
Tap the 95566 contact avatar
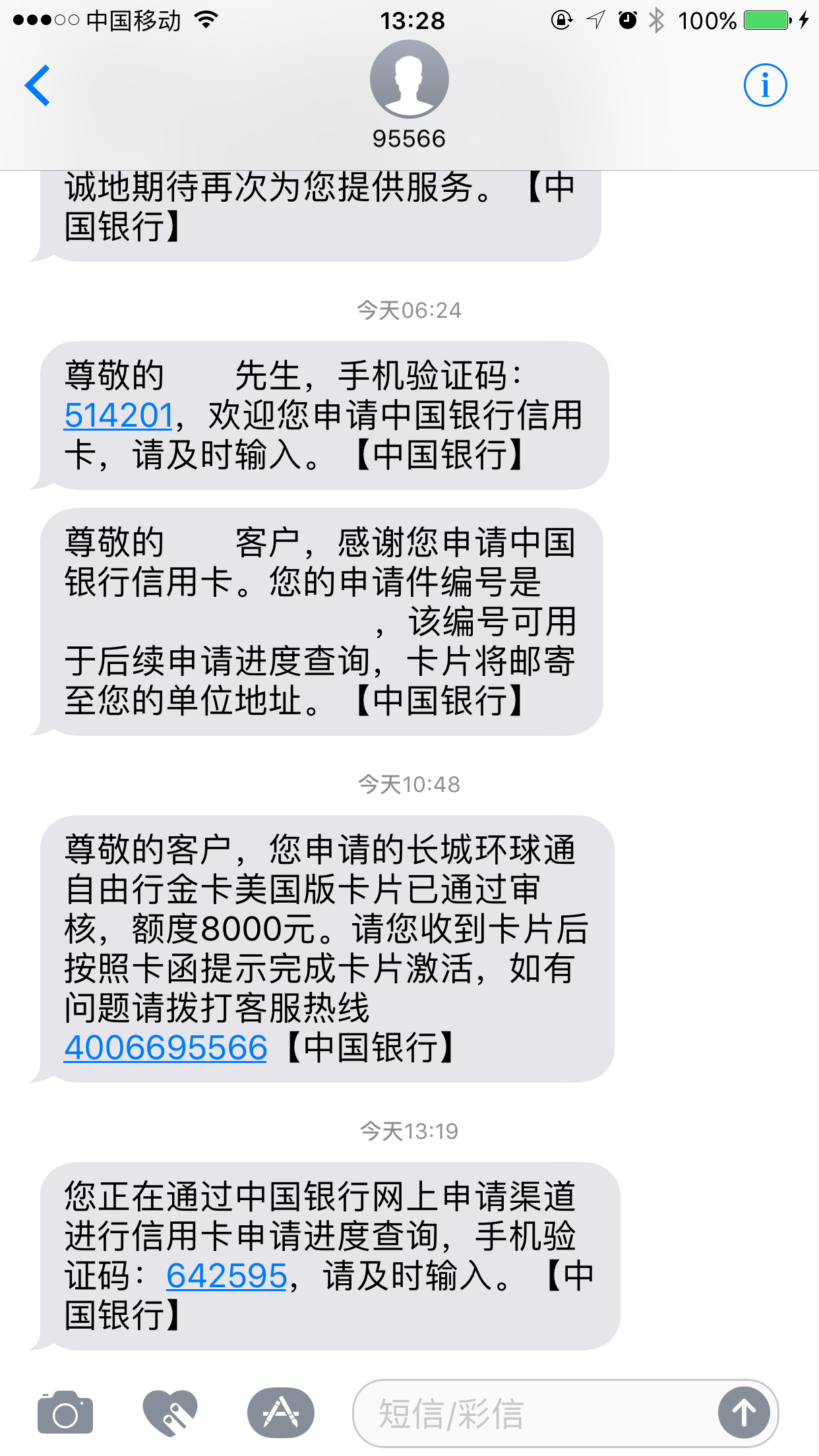(409, 78)
